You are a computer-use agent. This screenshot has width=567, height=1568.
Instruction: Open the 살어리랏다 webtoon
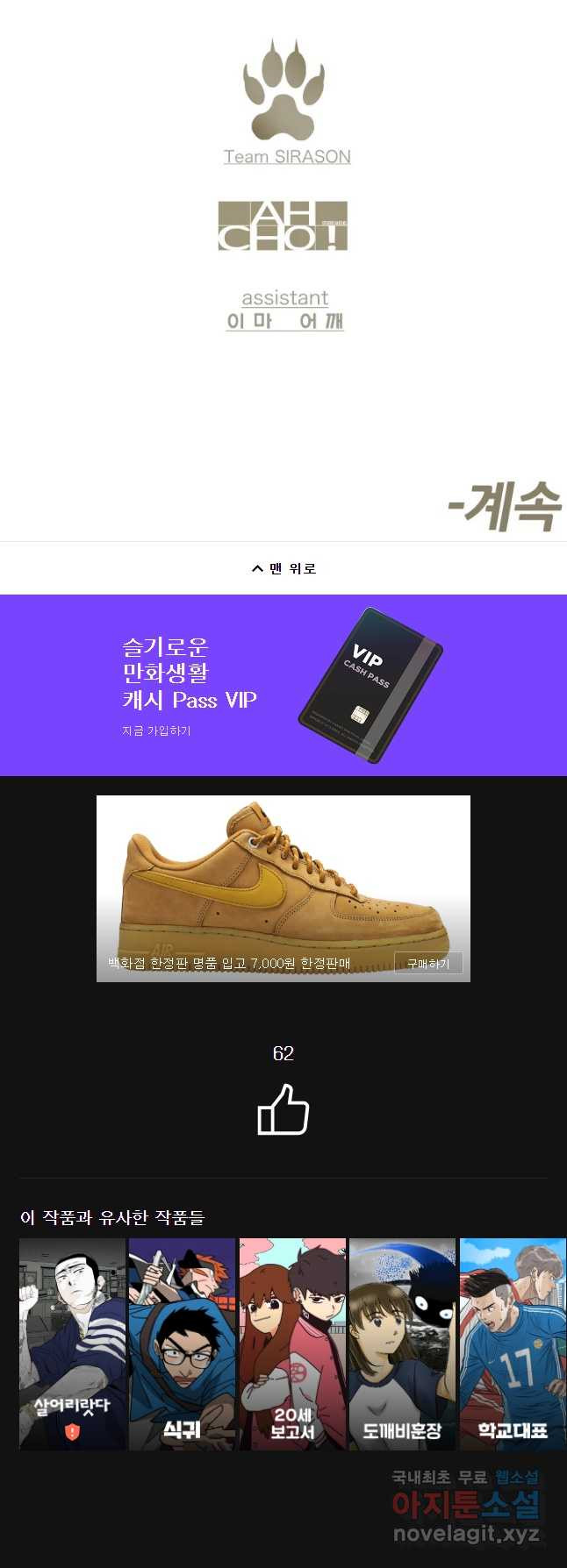click(72, 1343)
